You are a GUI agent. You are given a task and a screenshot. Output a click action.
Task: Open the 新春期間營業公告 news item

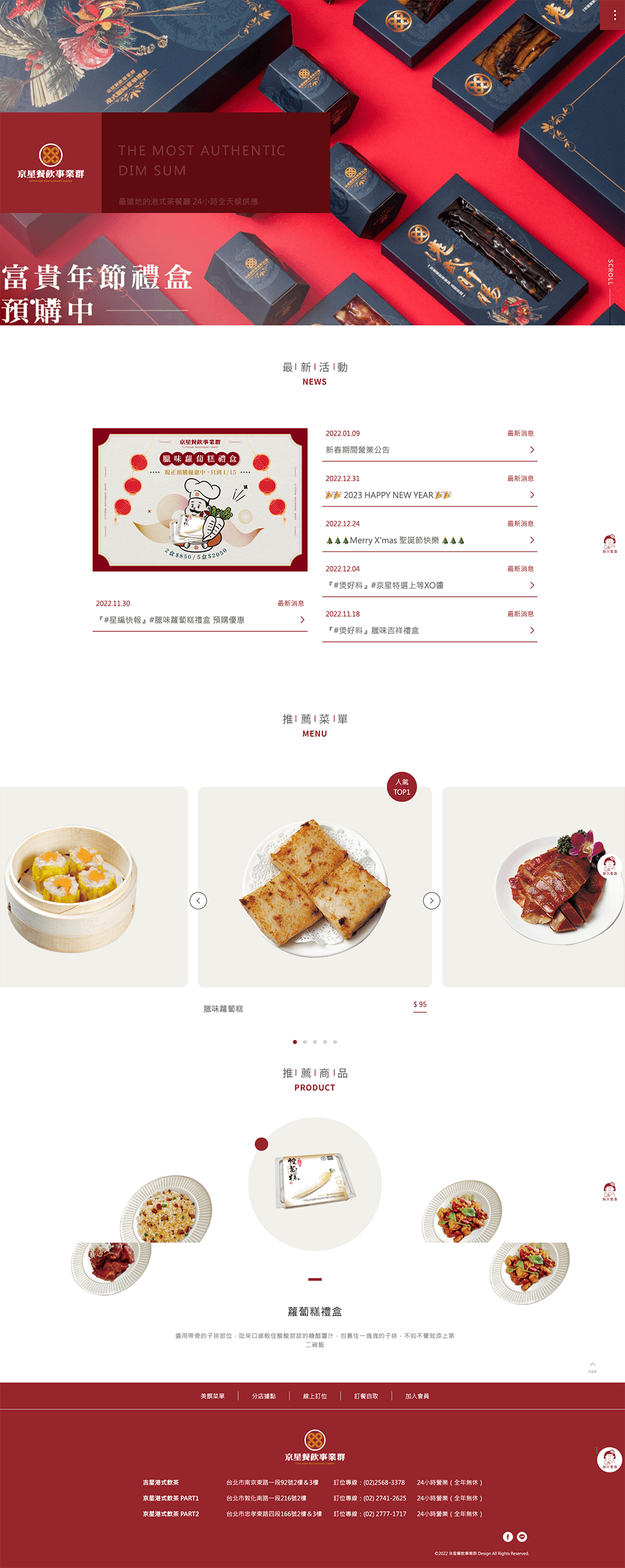[429, 450]
